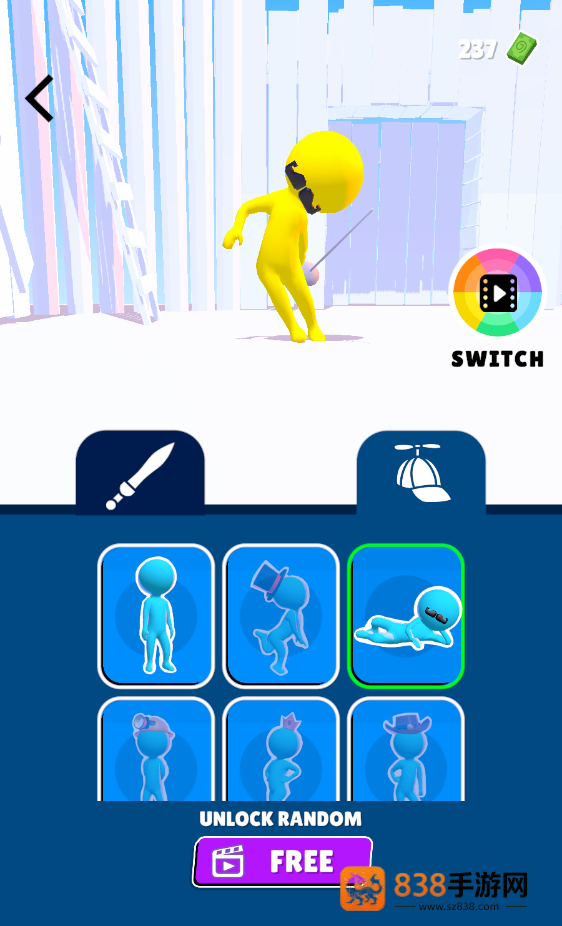The height and width of the screenshot is (926, 562).
Task: Unlock a random skin with FREE
Action: (282, 861)
